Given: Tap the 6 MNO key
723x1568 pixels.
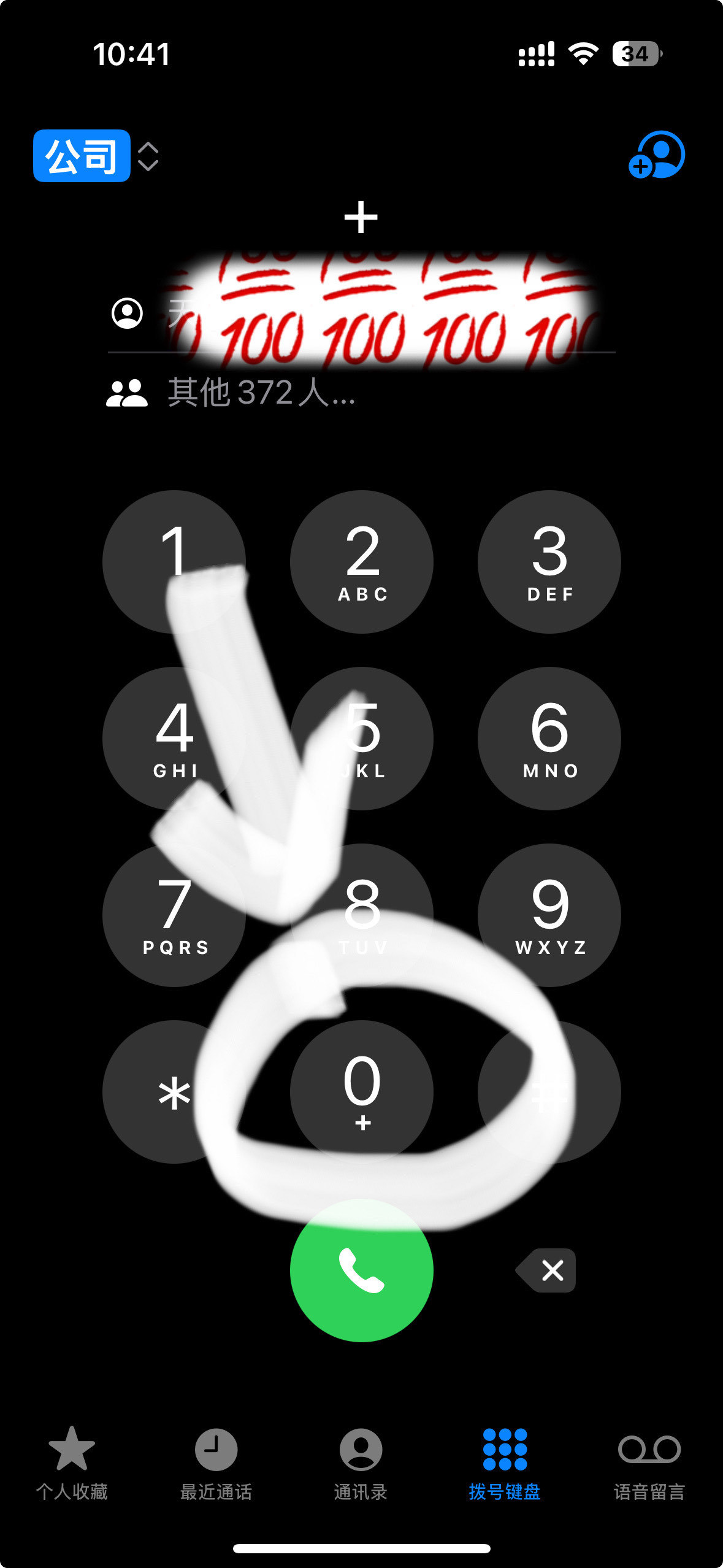Looking at the screenshot, I should [549, 737].
